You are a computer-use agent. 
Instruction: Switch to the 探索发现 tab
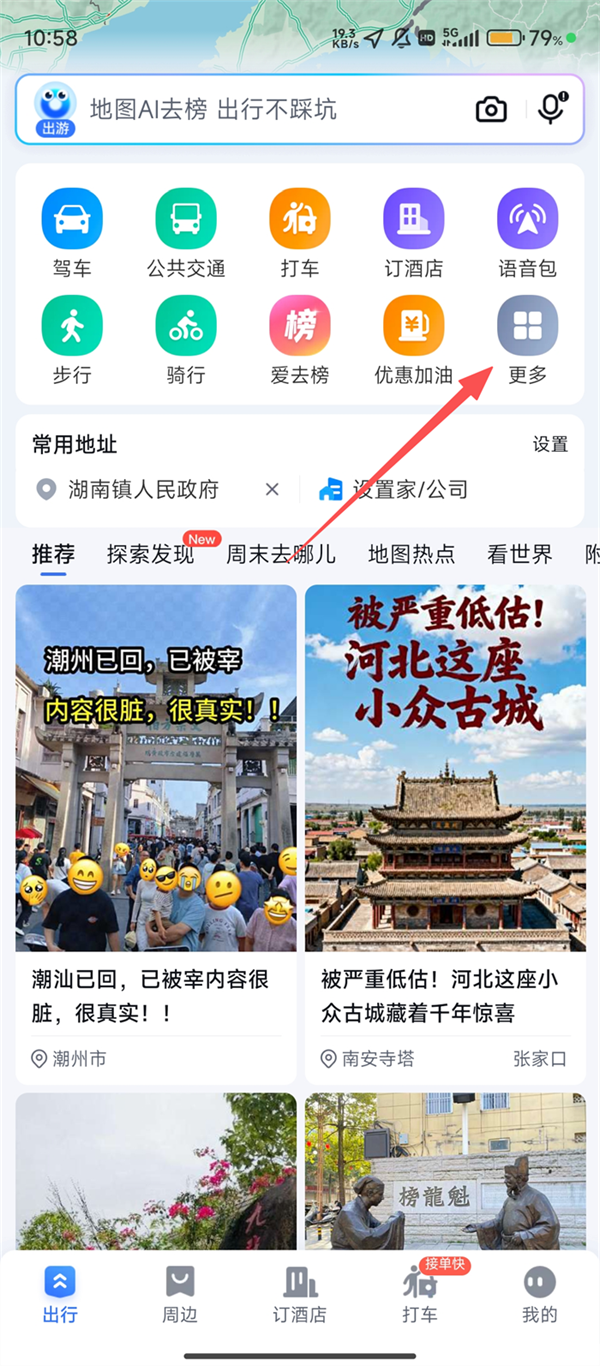coord(150,554)
